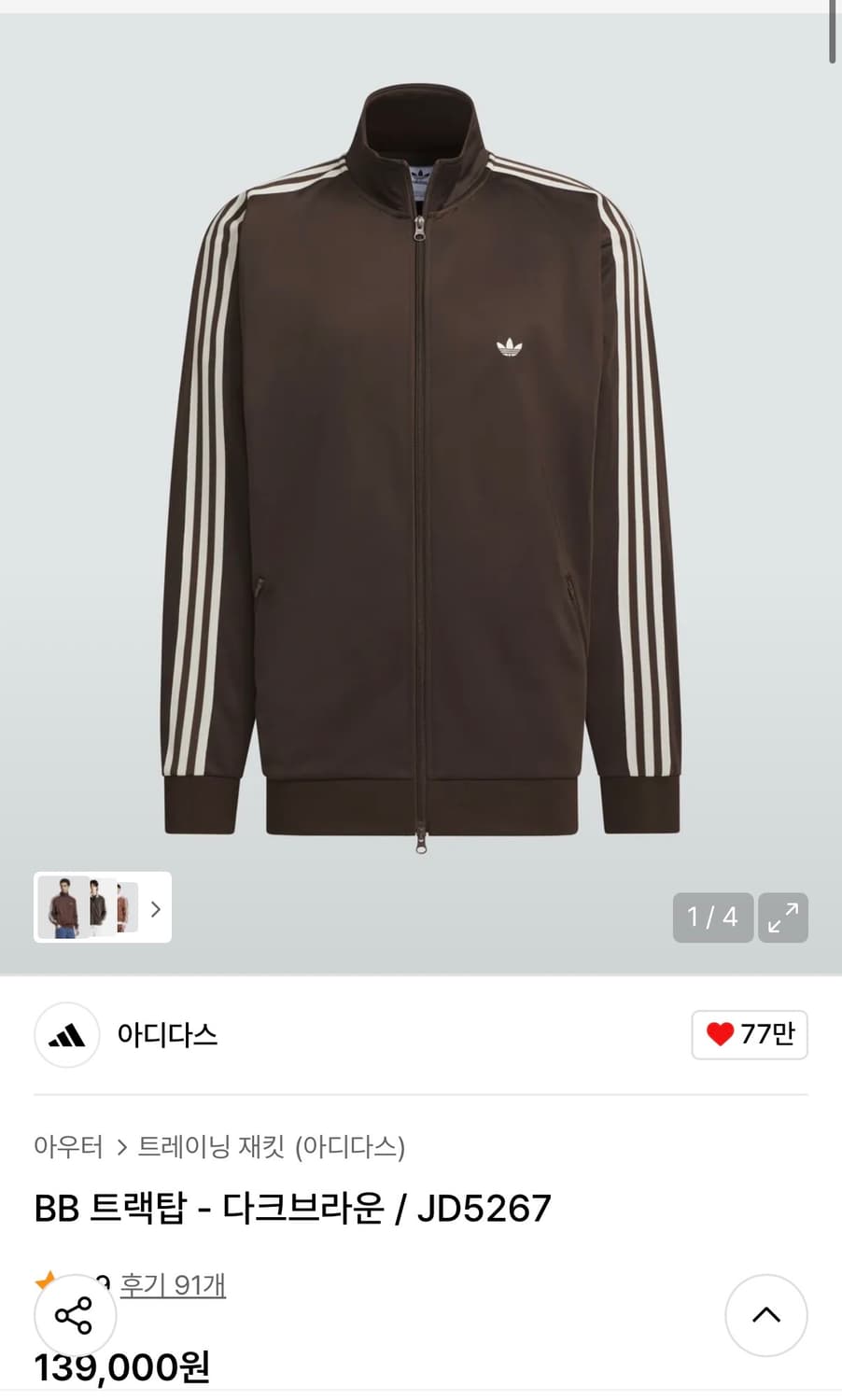Viewport: 842px width, 1400px height.
Task: Click the brand name 아디다스
Action: pos(167,1034)
